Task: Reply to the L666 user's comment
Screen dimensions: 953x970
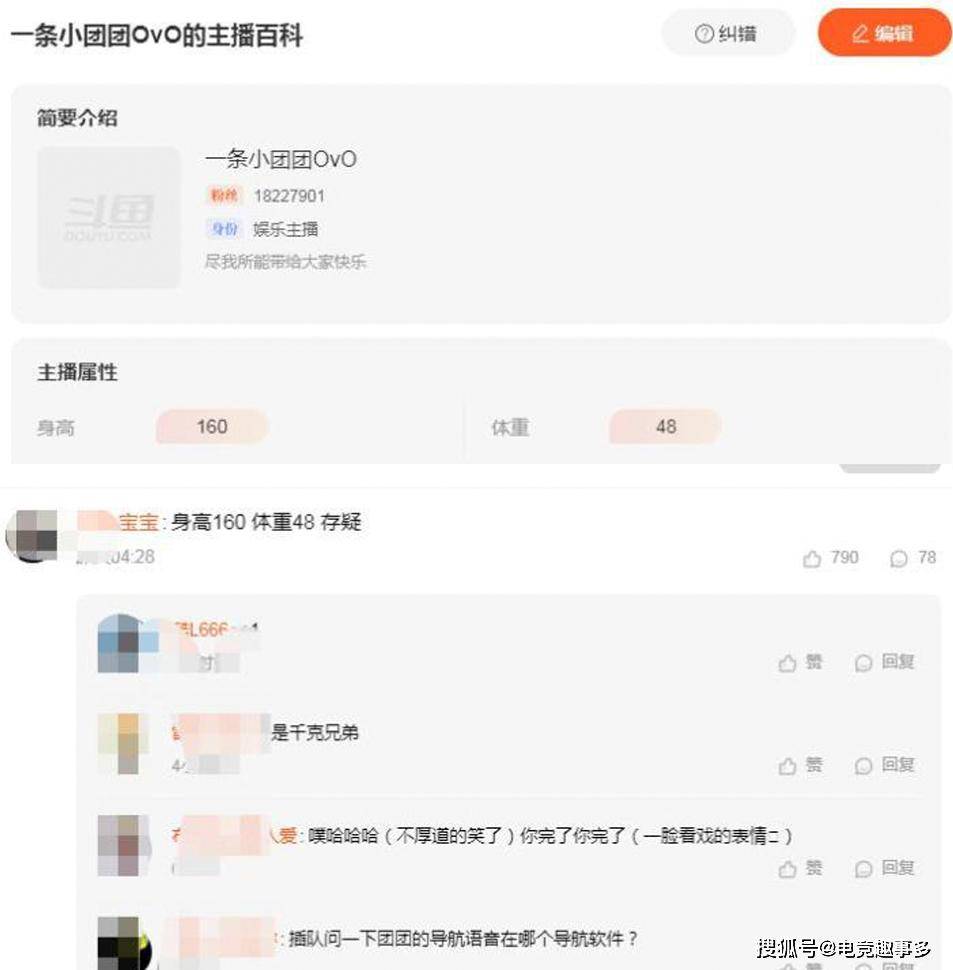Action: point(884,662)
